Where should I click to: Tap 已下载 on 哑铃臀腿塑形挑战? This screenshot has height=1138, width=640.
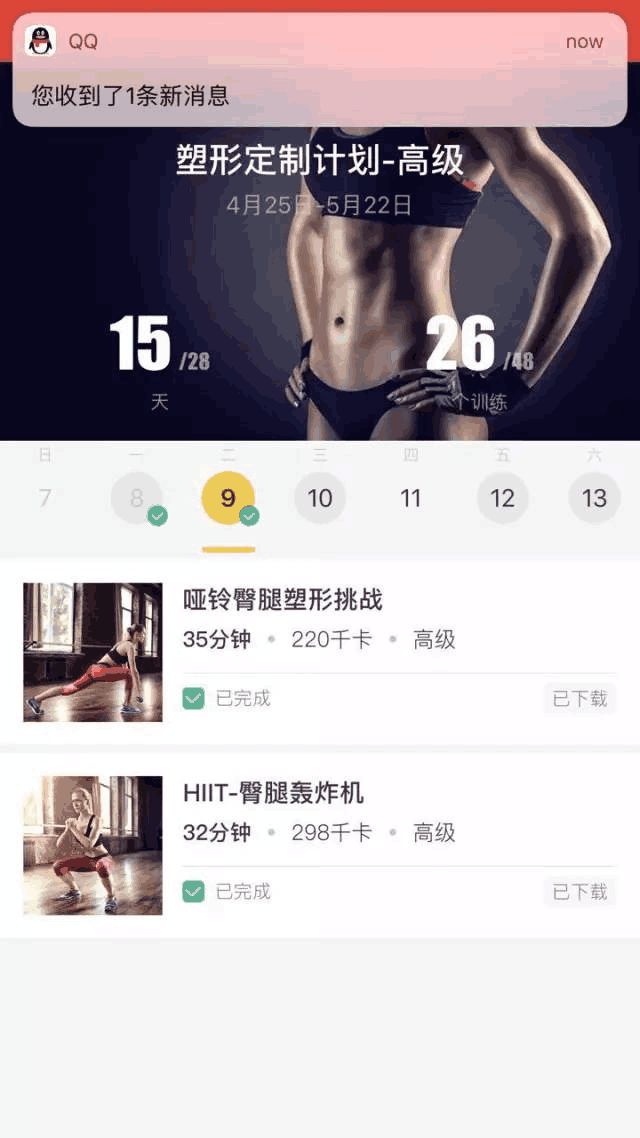(x=580, y=698)
